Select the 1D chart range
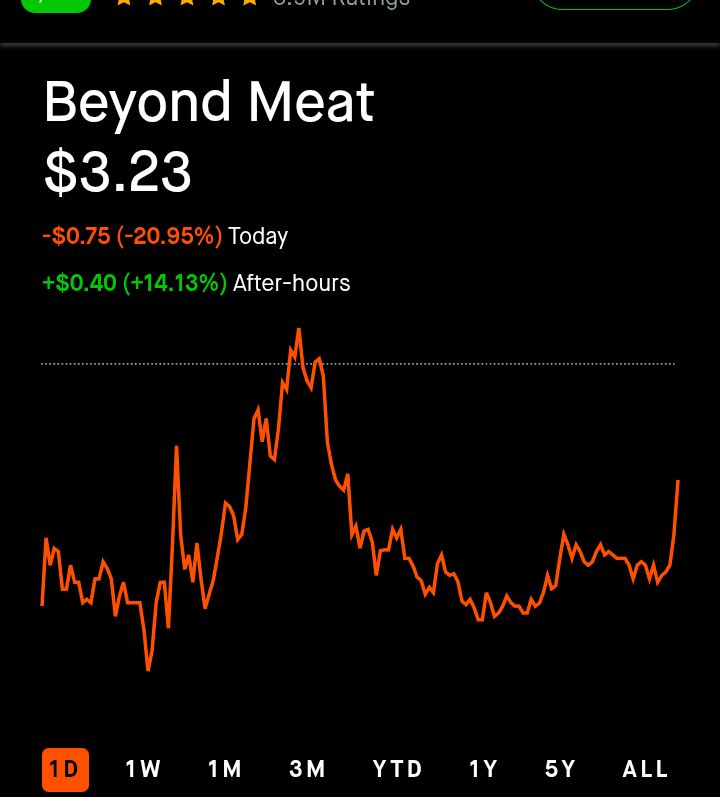Image resolution: width=720 pixels, height=797 pixels. point(65,769)
